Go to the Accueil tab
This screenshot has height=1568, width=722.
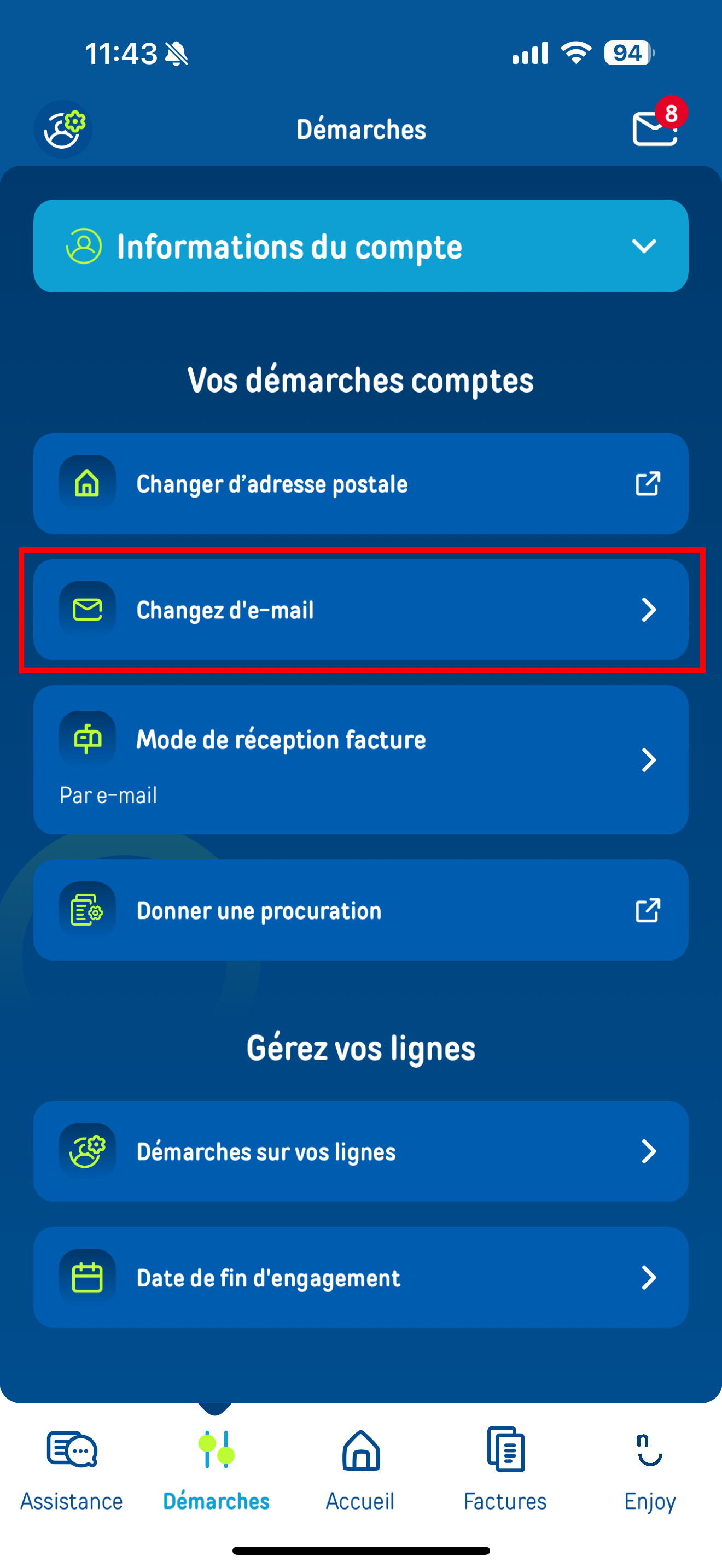(360, 1470)
